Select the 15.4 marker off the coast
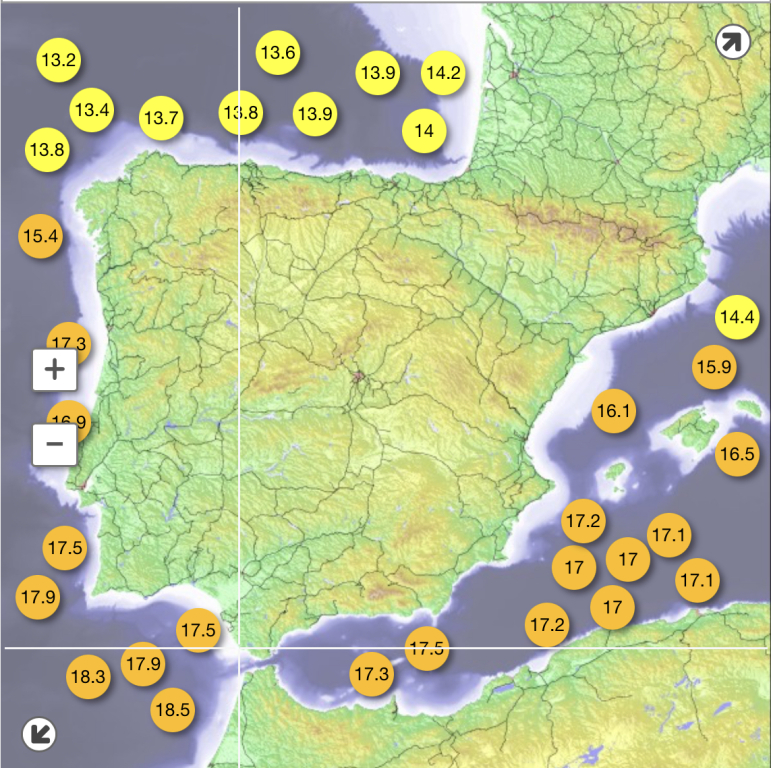Image resolution: width=771 pixels, height=768 pixels. (41, 237)
